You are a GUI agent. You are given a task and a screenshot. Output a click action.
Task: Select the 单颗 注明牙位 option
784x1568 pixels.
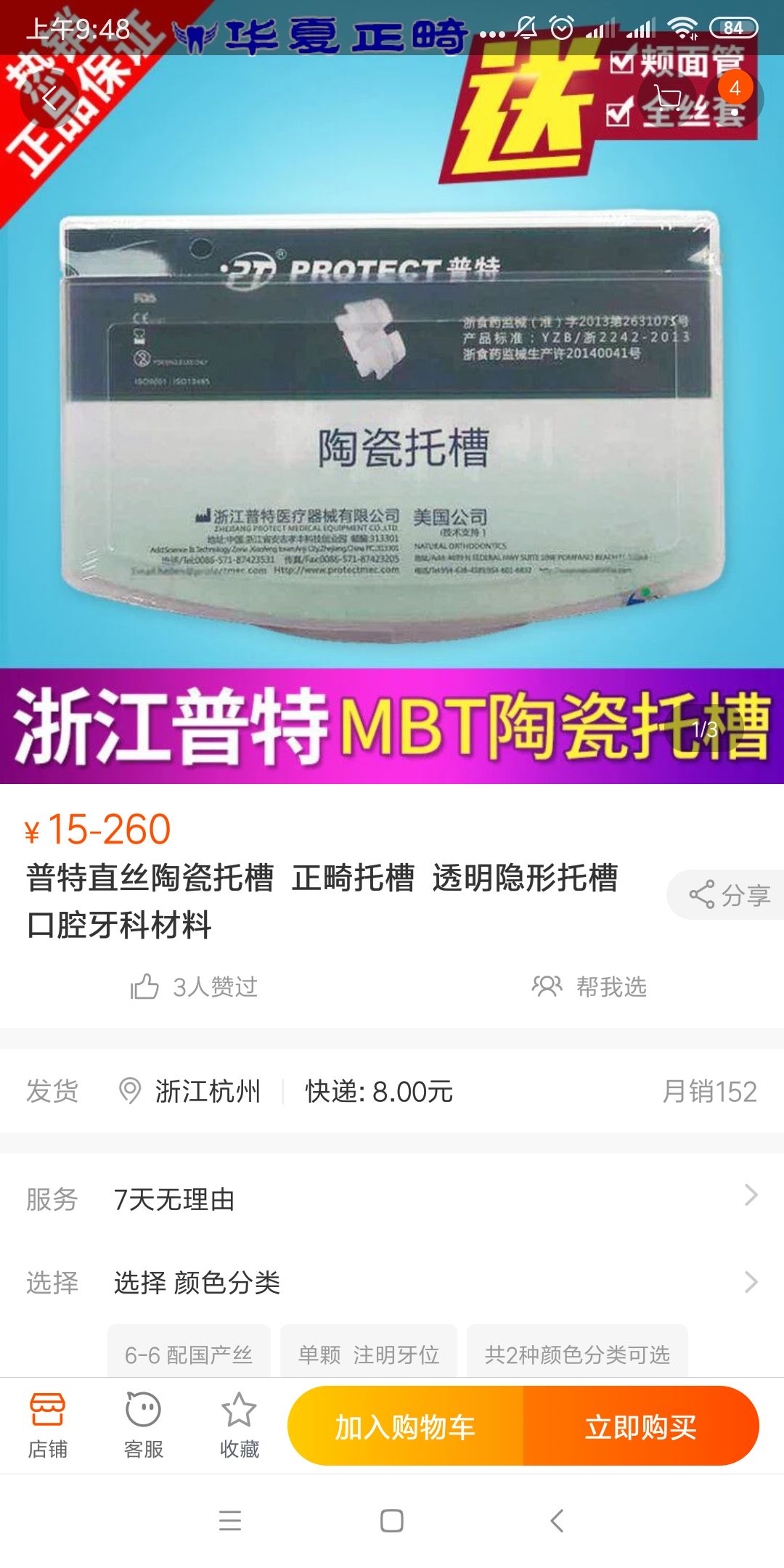(369, 1354)
